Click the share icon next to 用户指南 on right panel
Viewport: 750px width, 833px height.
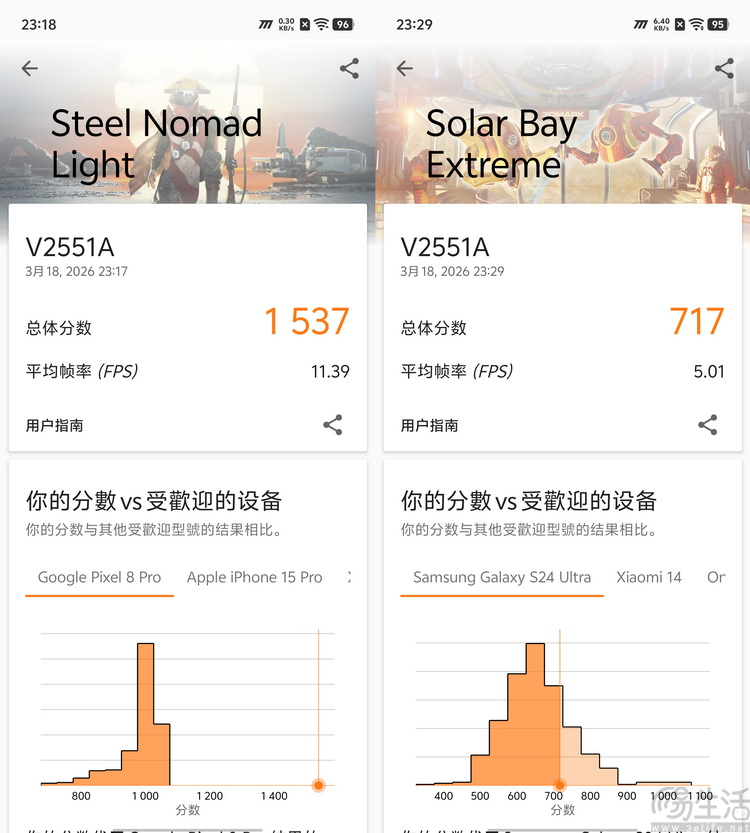[x=707, y=424]
